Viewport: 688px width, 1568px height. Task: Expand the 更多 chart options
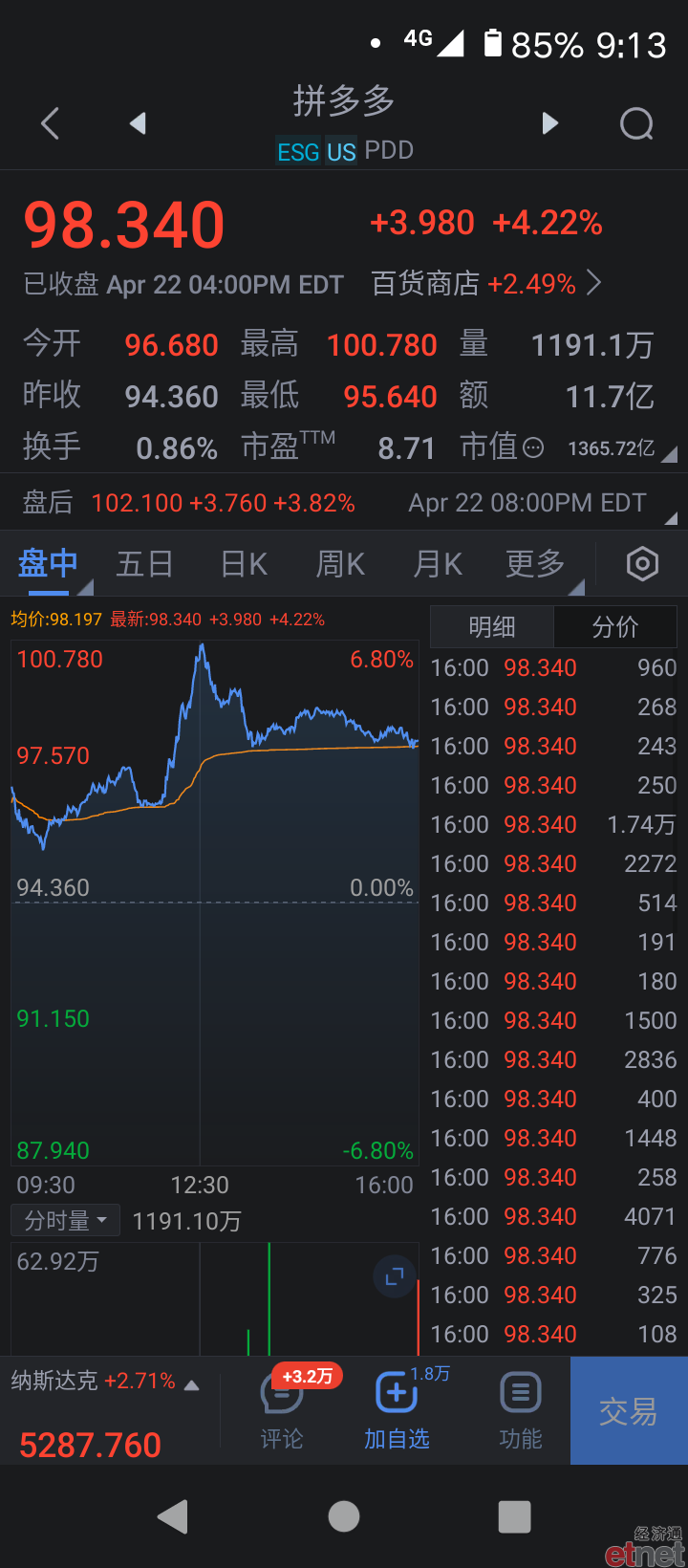pyautogui.click(x=536, y=564)
